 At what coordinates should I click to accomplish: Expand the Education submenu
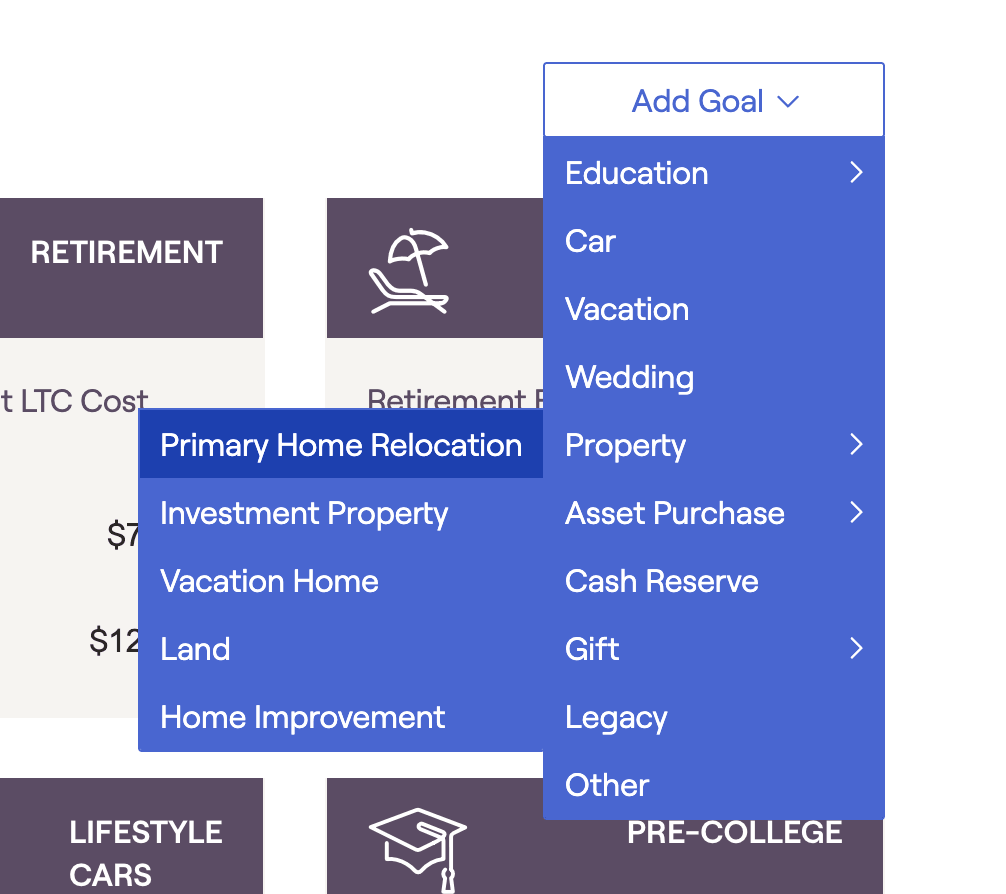pos(713,173)
